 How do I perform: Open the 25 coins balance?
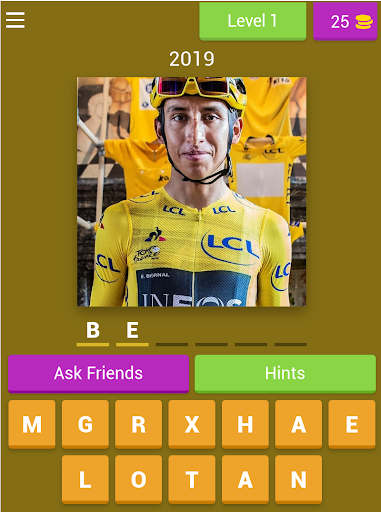pyautogui.click(x=345, y=21)
